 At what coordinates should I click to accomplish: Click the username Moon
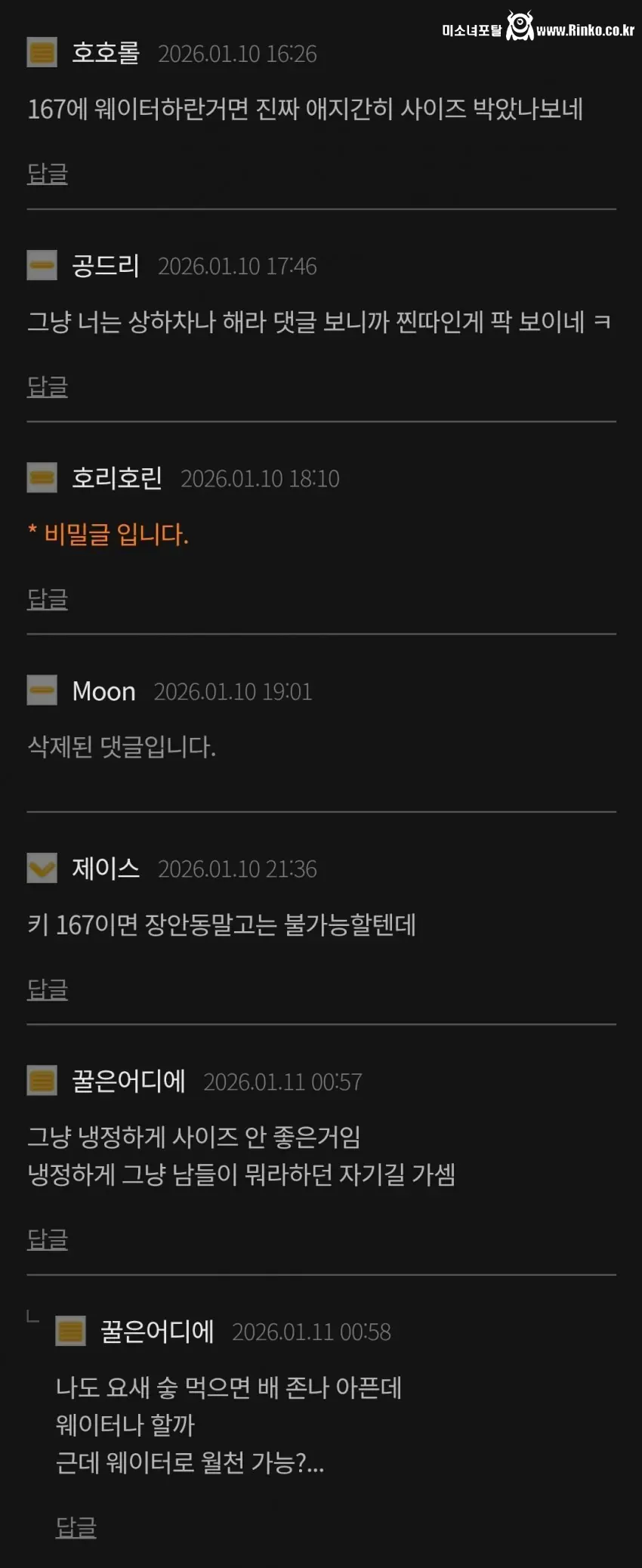pos(102,690)
